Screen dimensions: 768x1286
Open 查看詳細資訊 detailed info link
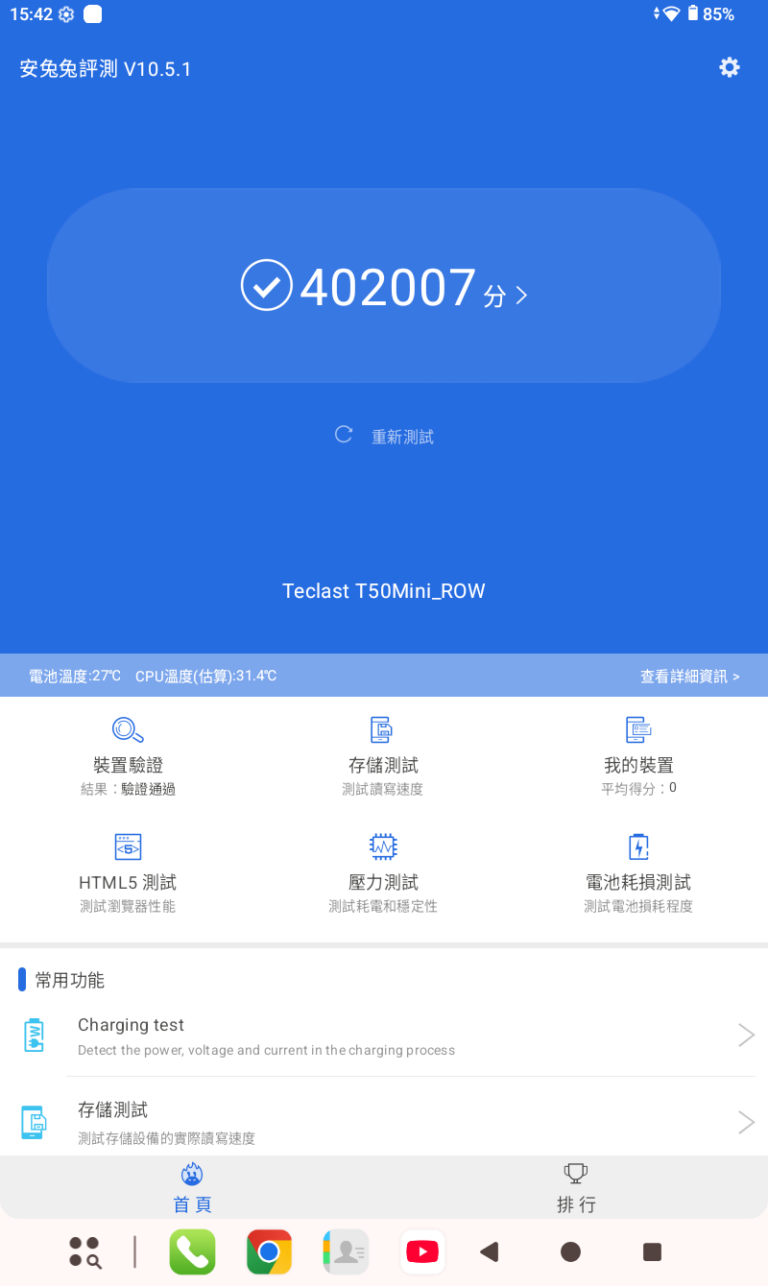coord(690,676)
